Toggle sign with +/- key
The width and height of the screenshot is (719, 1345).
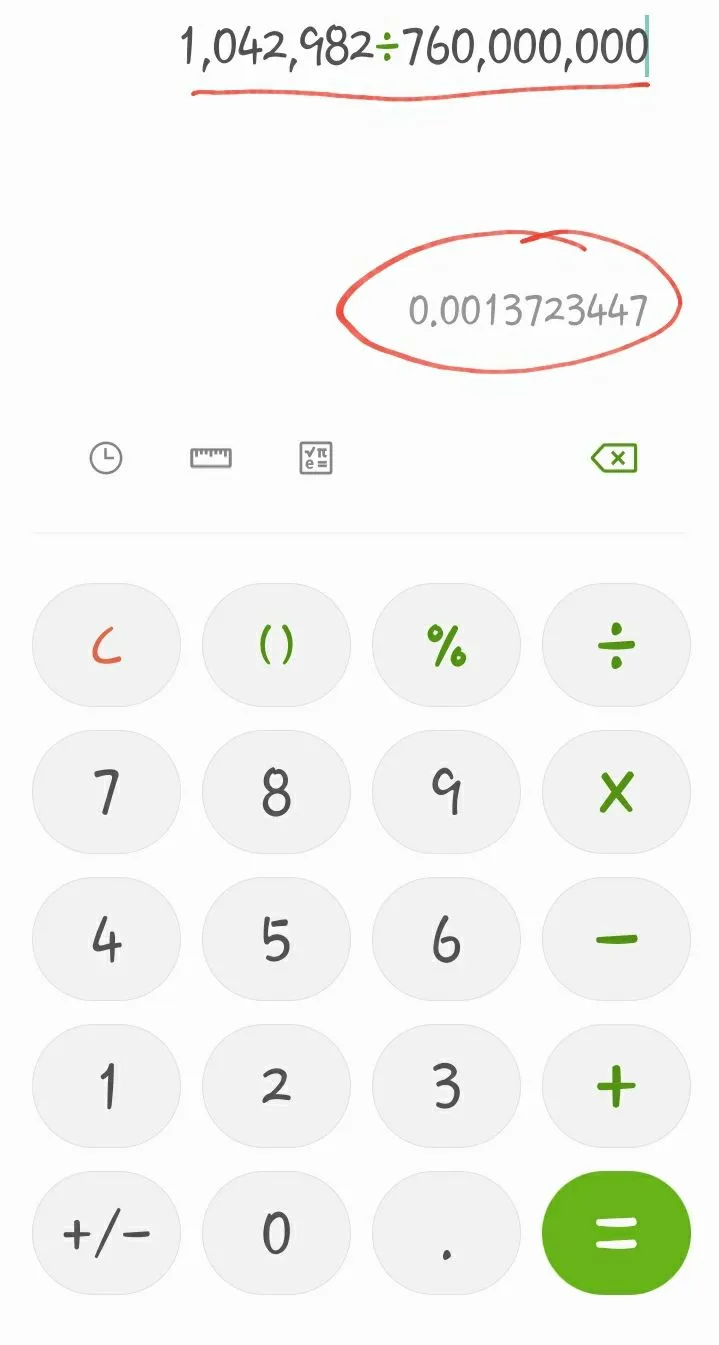click(x=106, y=1232)
